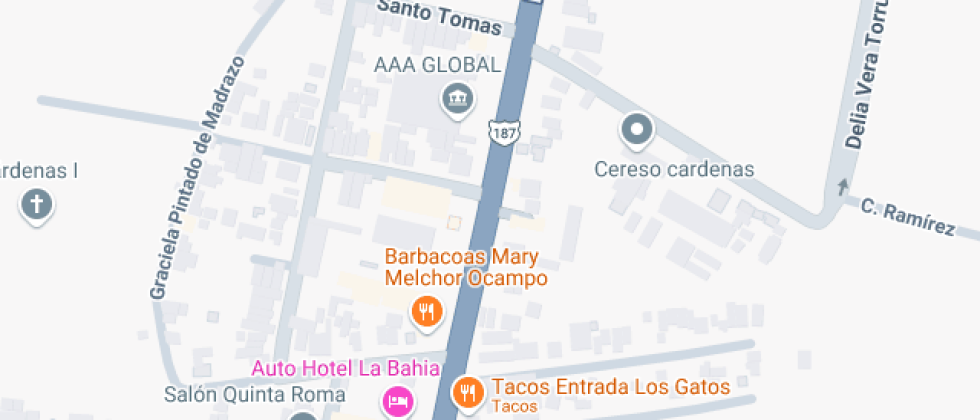Screen dimensions: 980x420
Task: Select the Cereso cardenas location pin
Action: click(637, 130)
